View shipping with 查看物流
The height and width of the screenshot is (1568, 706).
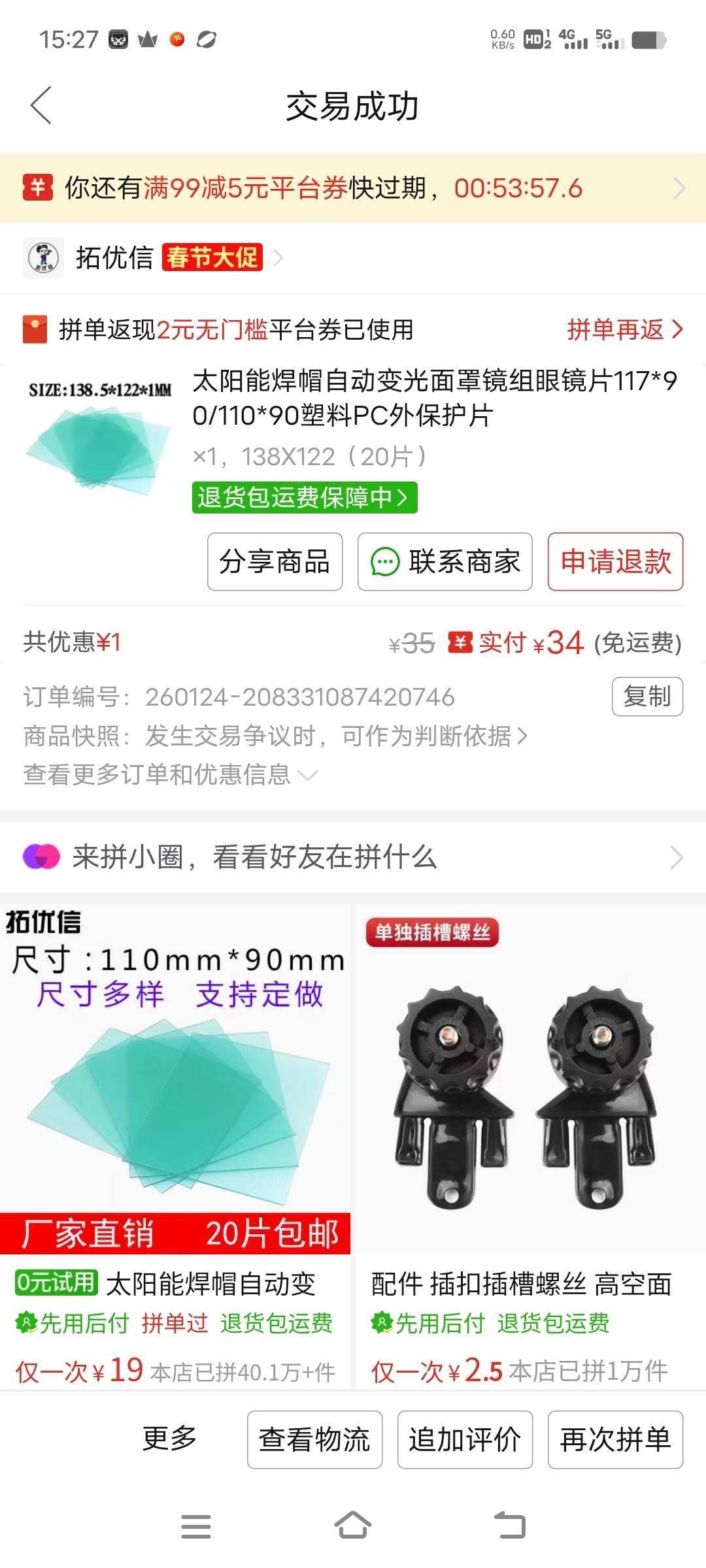pos(314,1440)
